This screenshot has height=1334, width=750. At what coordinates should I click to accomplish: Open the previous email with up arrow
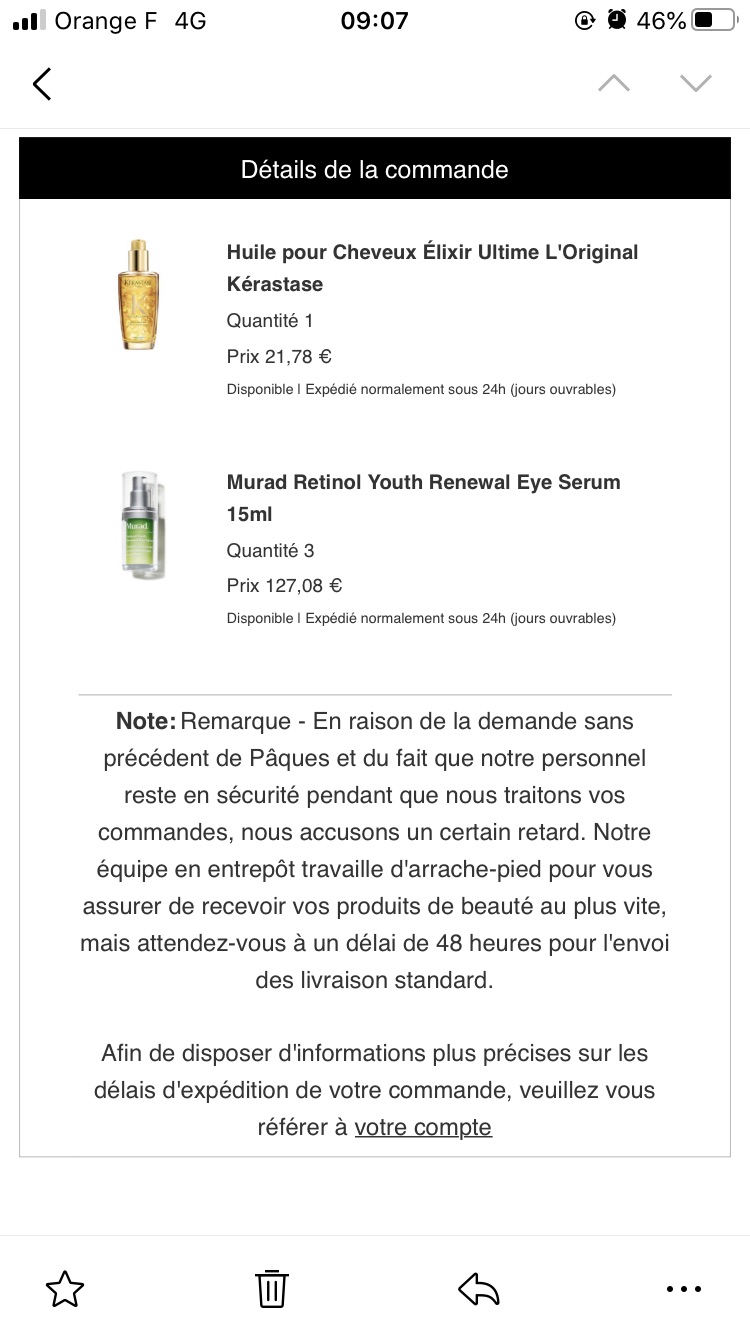tap(614, 83)
